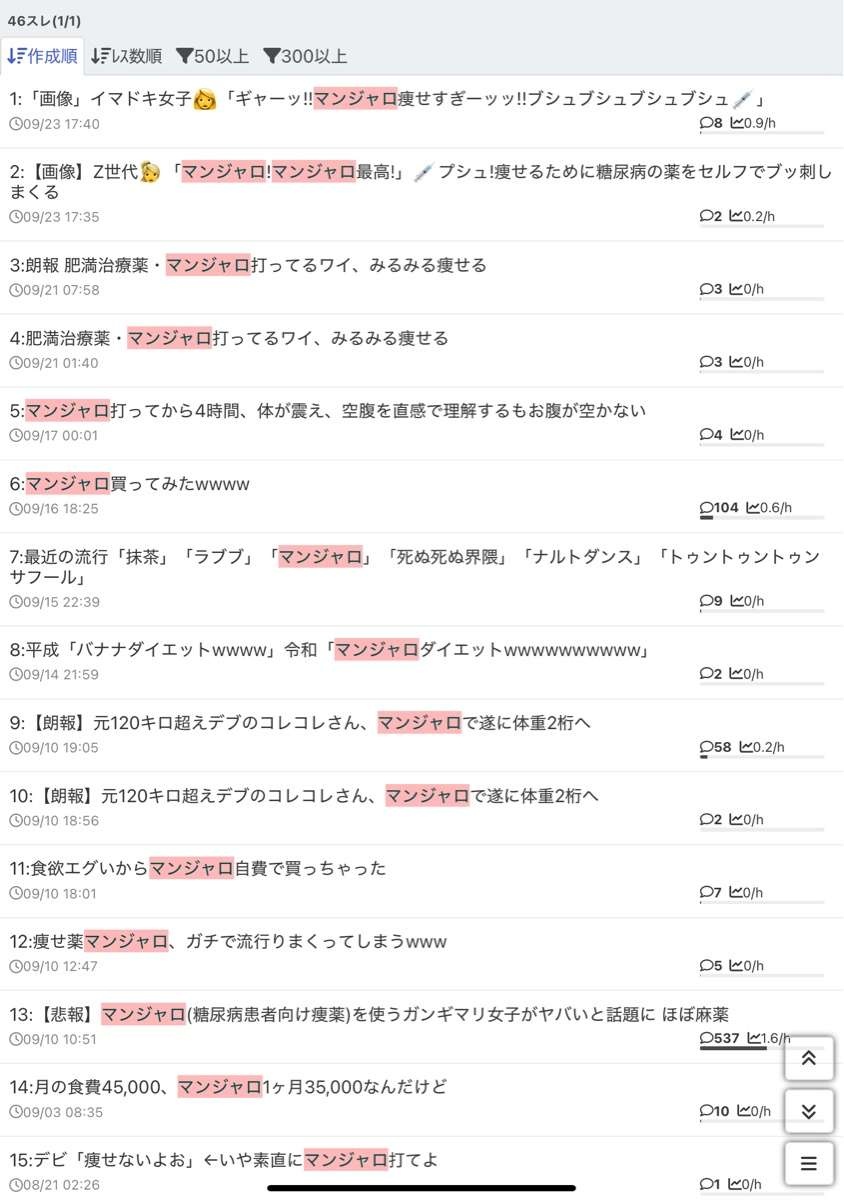Viewport: 844px width, 1200px height.
Task: Open thread 8 about バナナダイエット
Action: pos(330,650)
